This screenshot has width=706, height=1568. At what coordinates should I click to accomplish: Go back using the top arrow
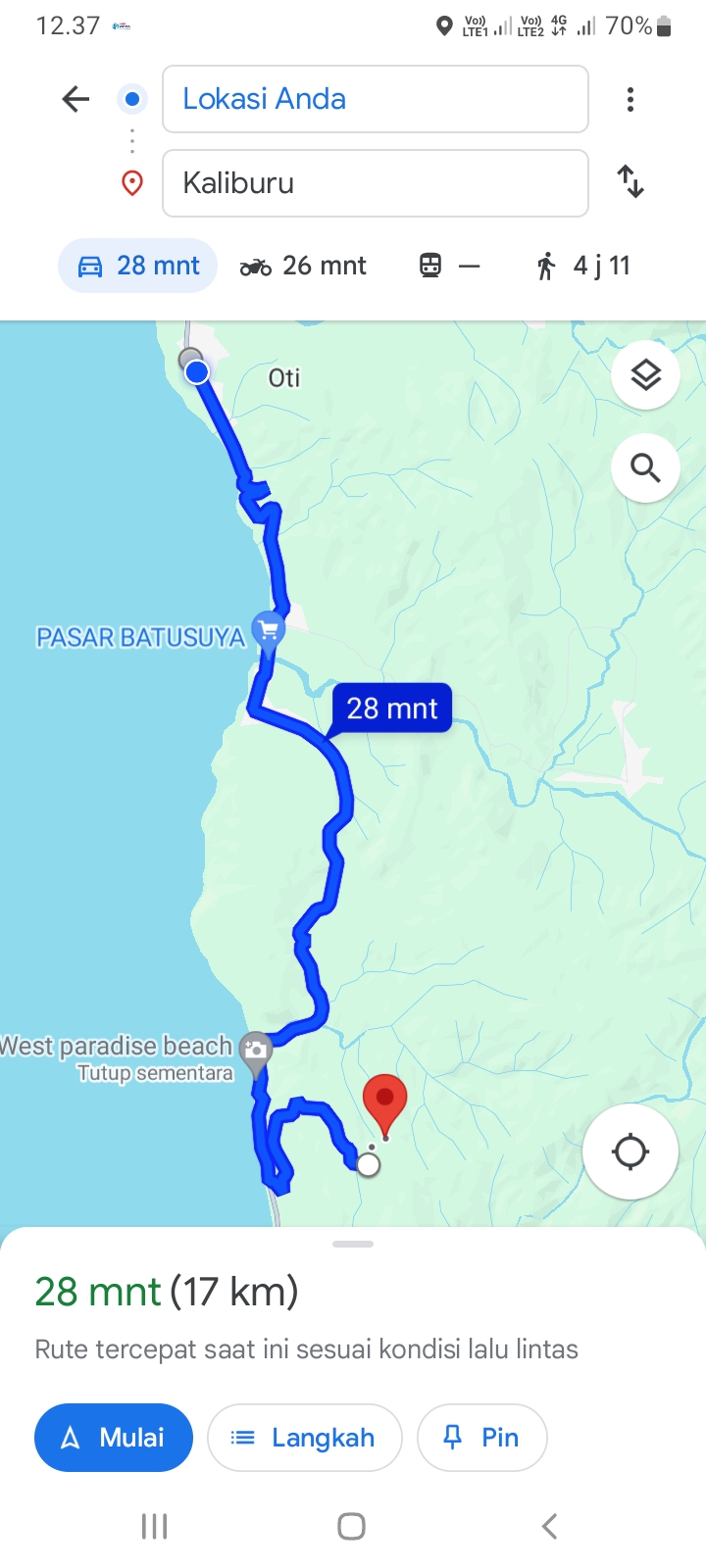pyautogui.click(x=76, y=99)
